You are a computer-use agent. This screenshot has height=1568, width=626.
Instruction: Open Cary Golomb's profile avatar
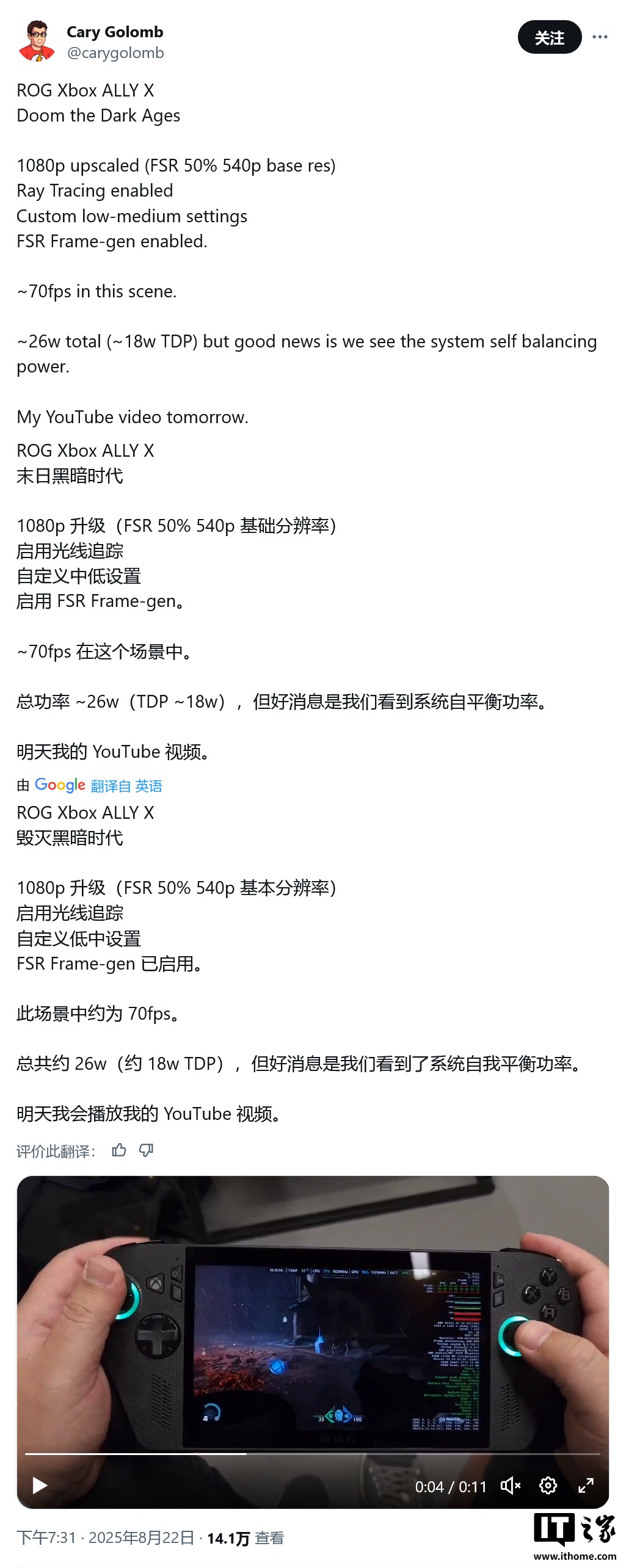37,41
